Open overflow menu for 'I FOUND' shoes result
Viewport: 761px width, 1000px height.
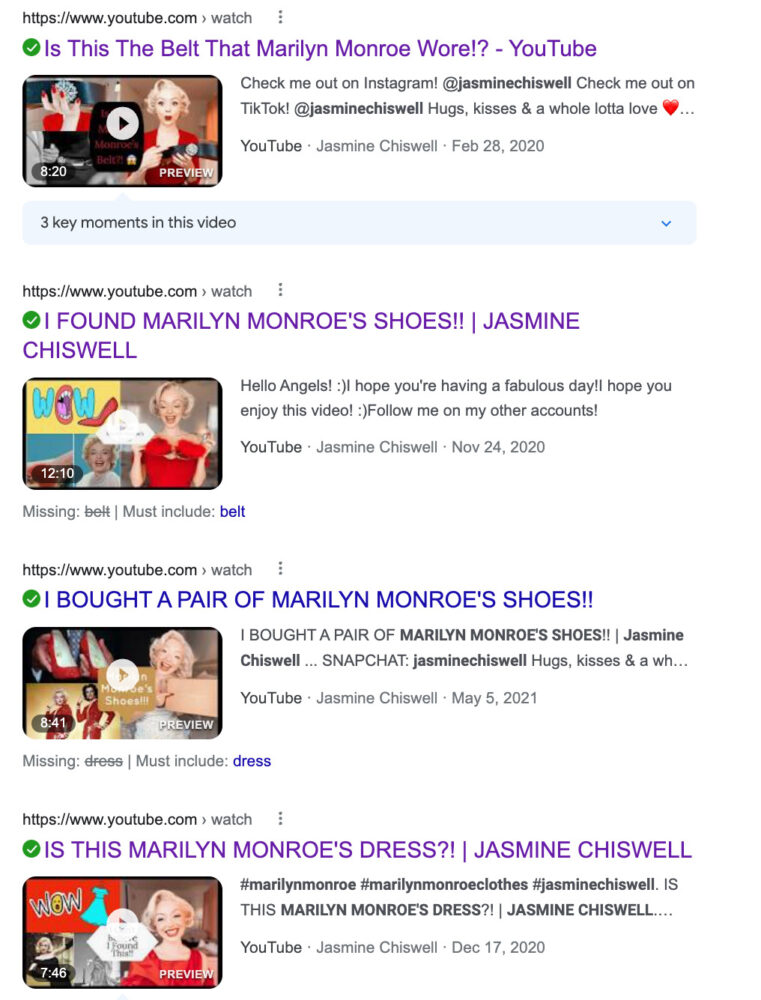coord(280,290)
